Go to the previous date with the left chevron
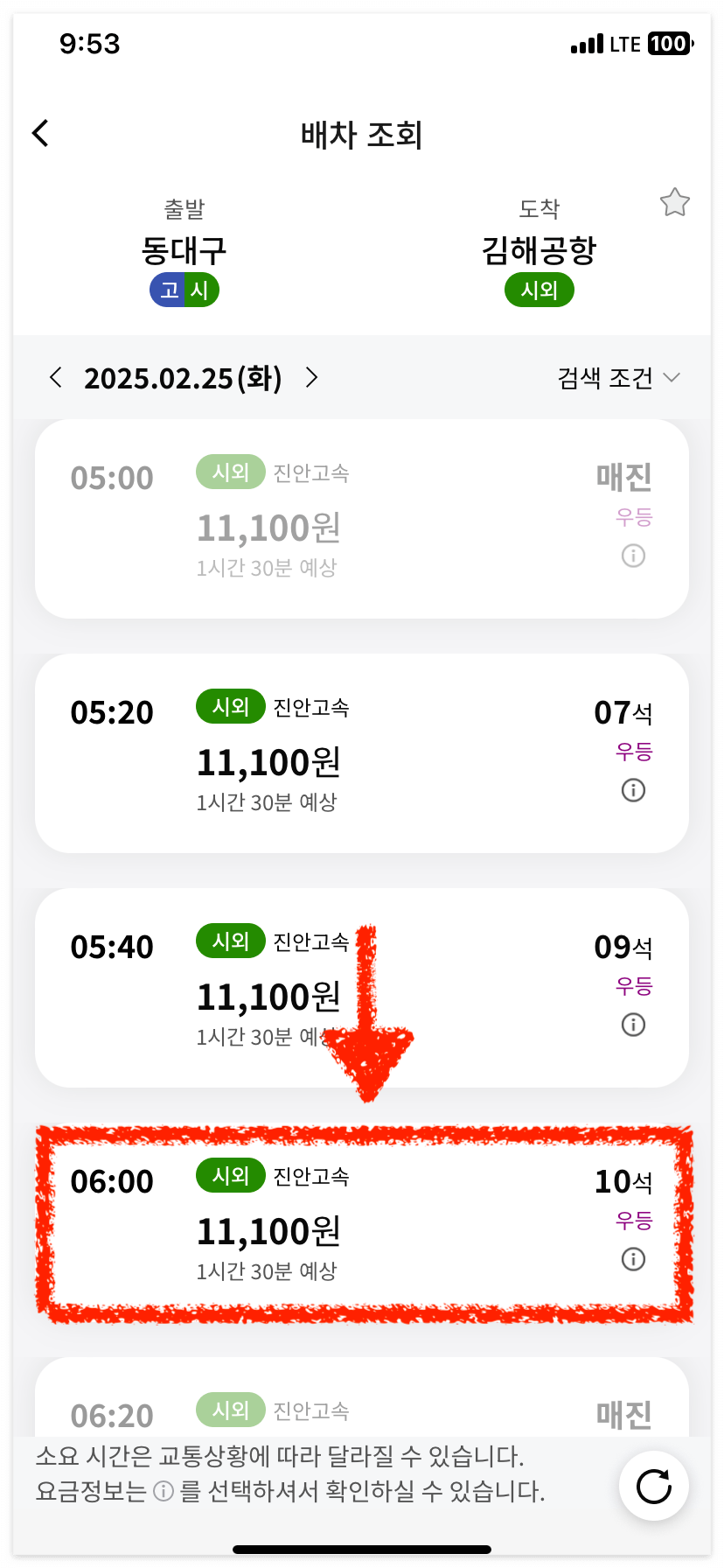Viewport: 724px width, 1568px height. (56, 377)
